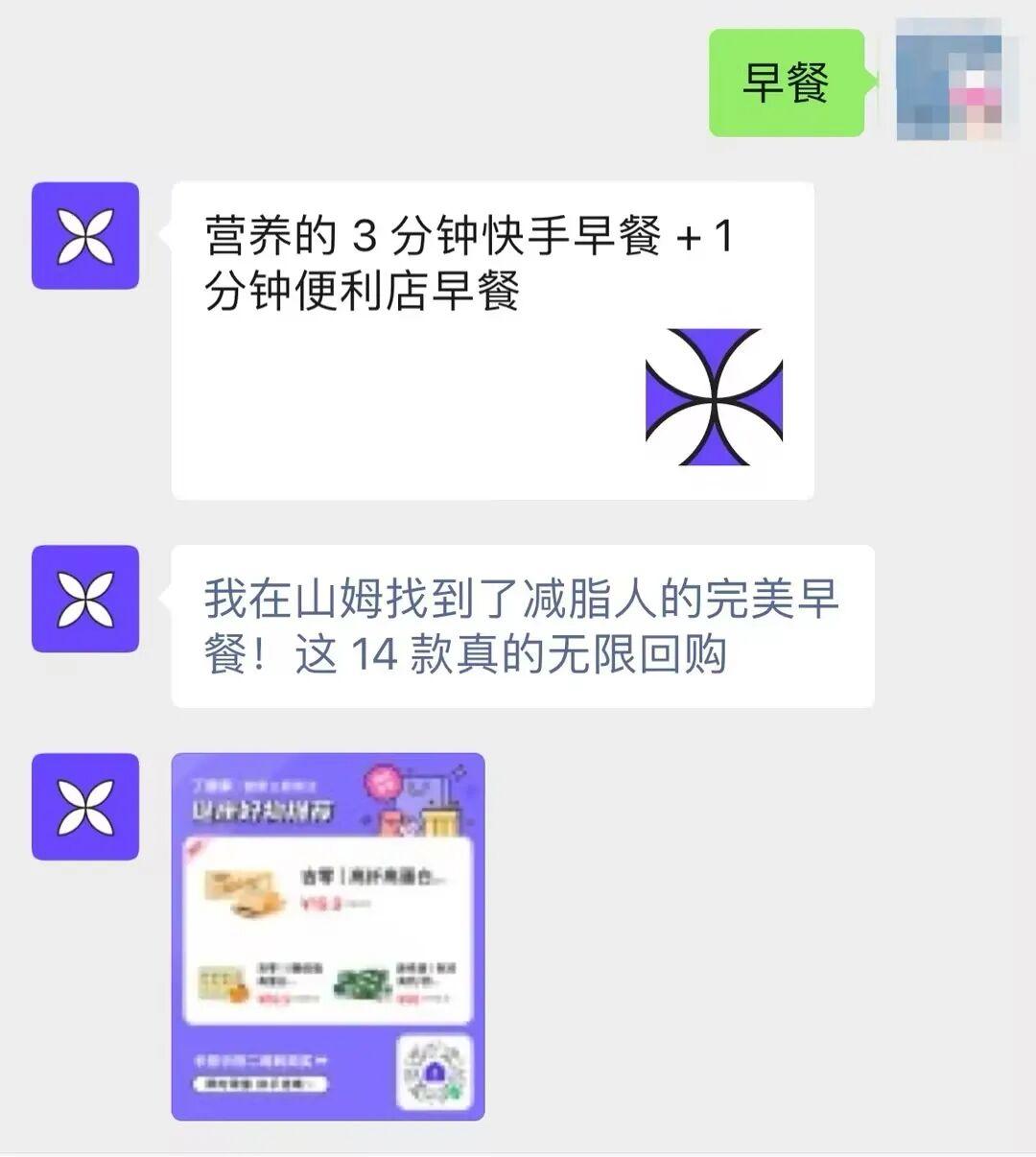View the purple product recommendation image
This screenshot has width=1036, height=1157.
point(328,936)
